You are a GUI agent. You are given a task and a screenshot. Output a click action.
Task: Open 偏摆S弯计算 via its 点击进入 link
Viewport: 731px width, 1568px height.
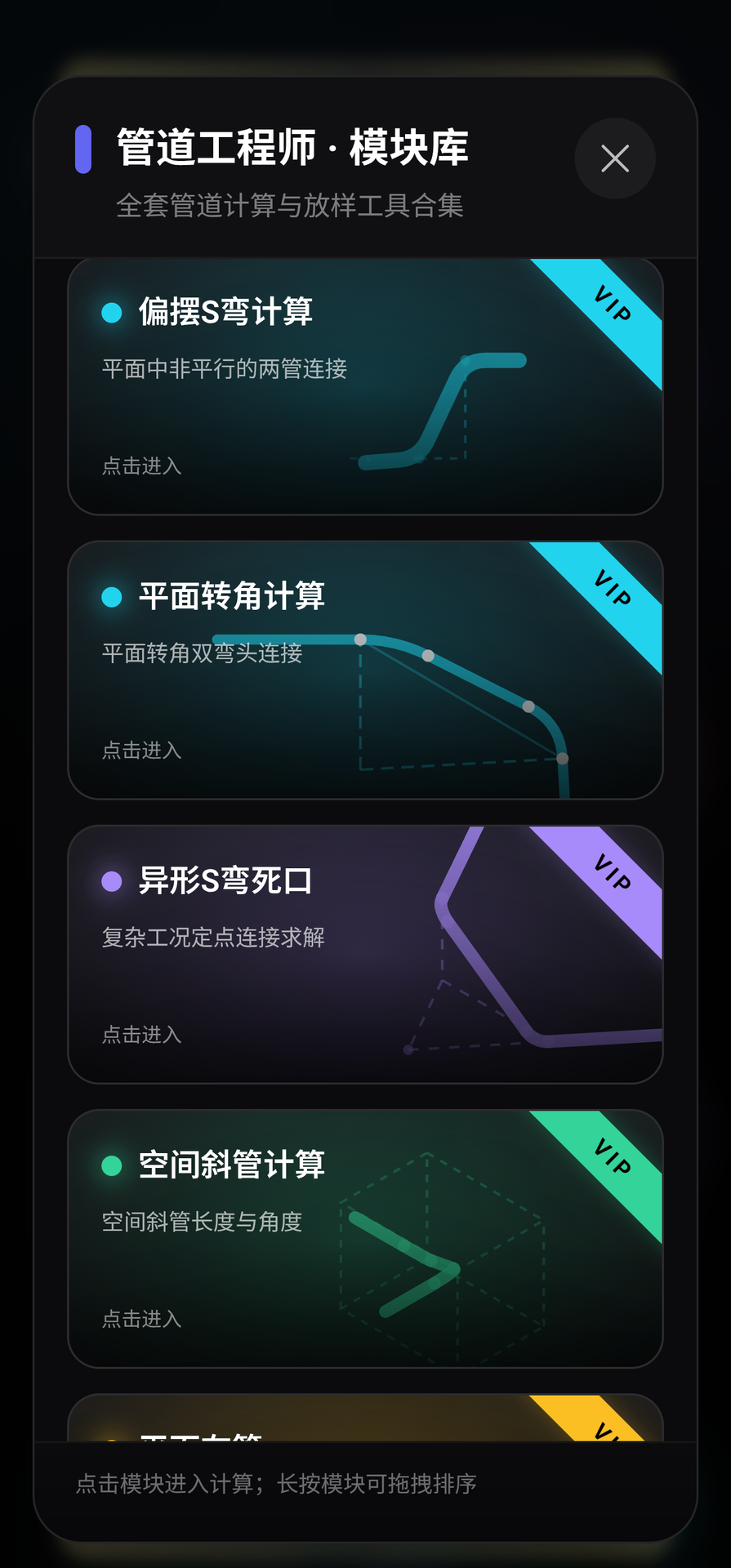tap(140, 465)
